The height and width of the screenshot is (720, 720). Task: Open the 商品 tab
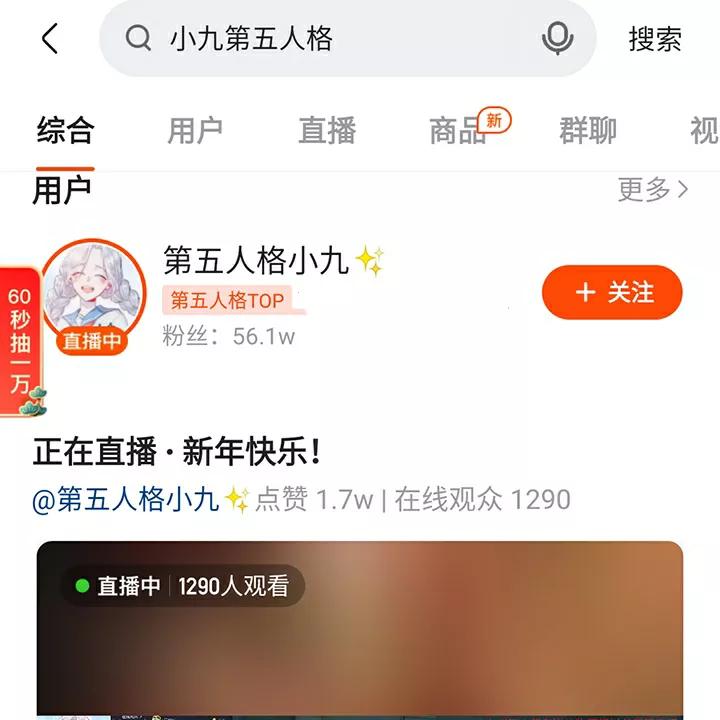coord(458,131)
